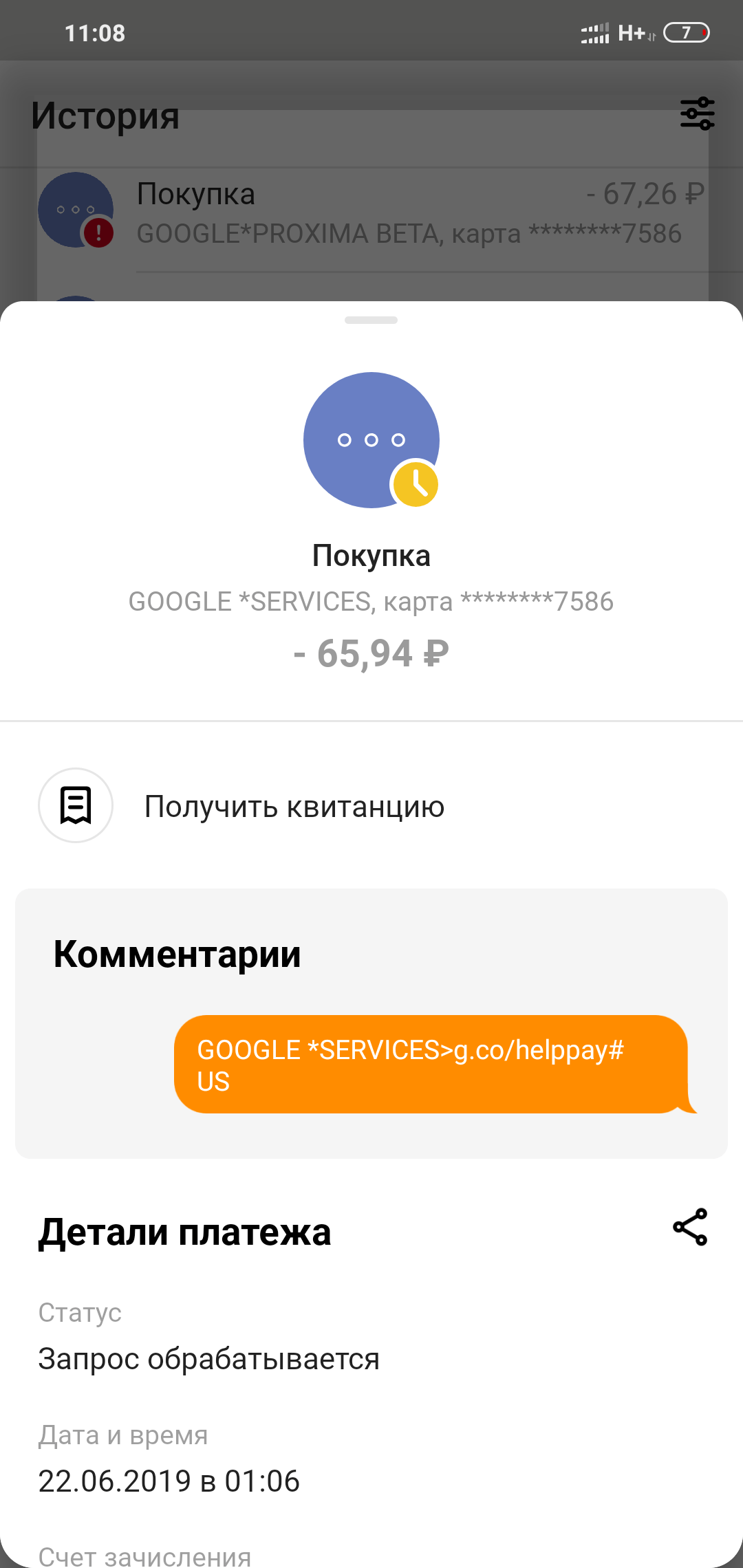Collapse the sheet using the drag handle
The width and height of the screenshot is (743, 1568).
point(371,319)
